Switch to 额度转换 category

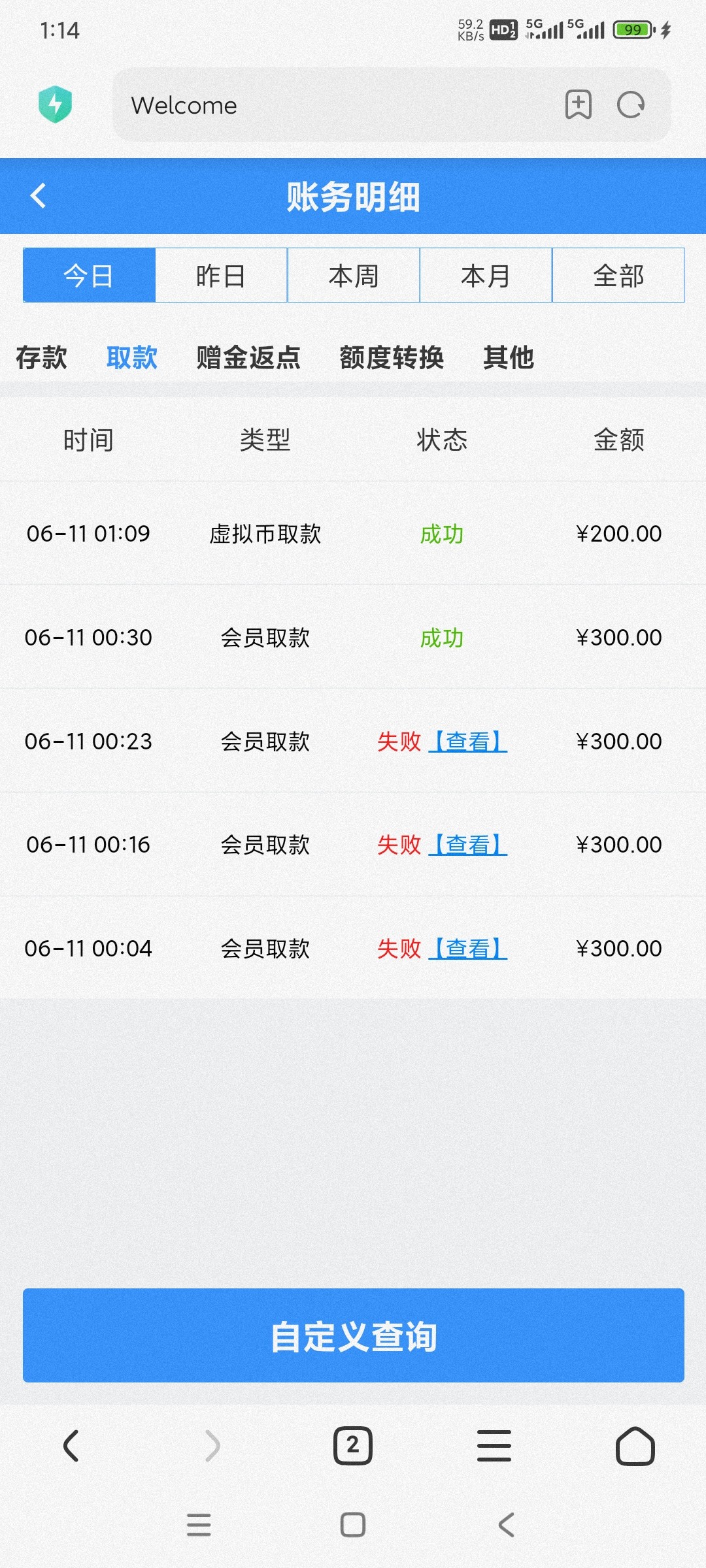click(x=392, y=357)
